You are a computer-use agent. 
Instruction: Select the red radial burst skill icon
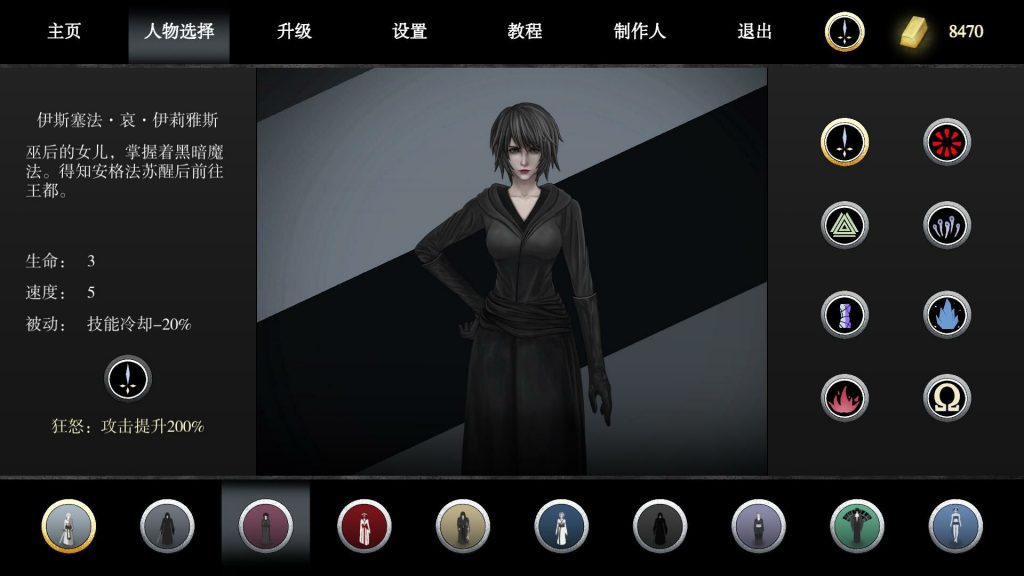click(946, 142)
